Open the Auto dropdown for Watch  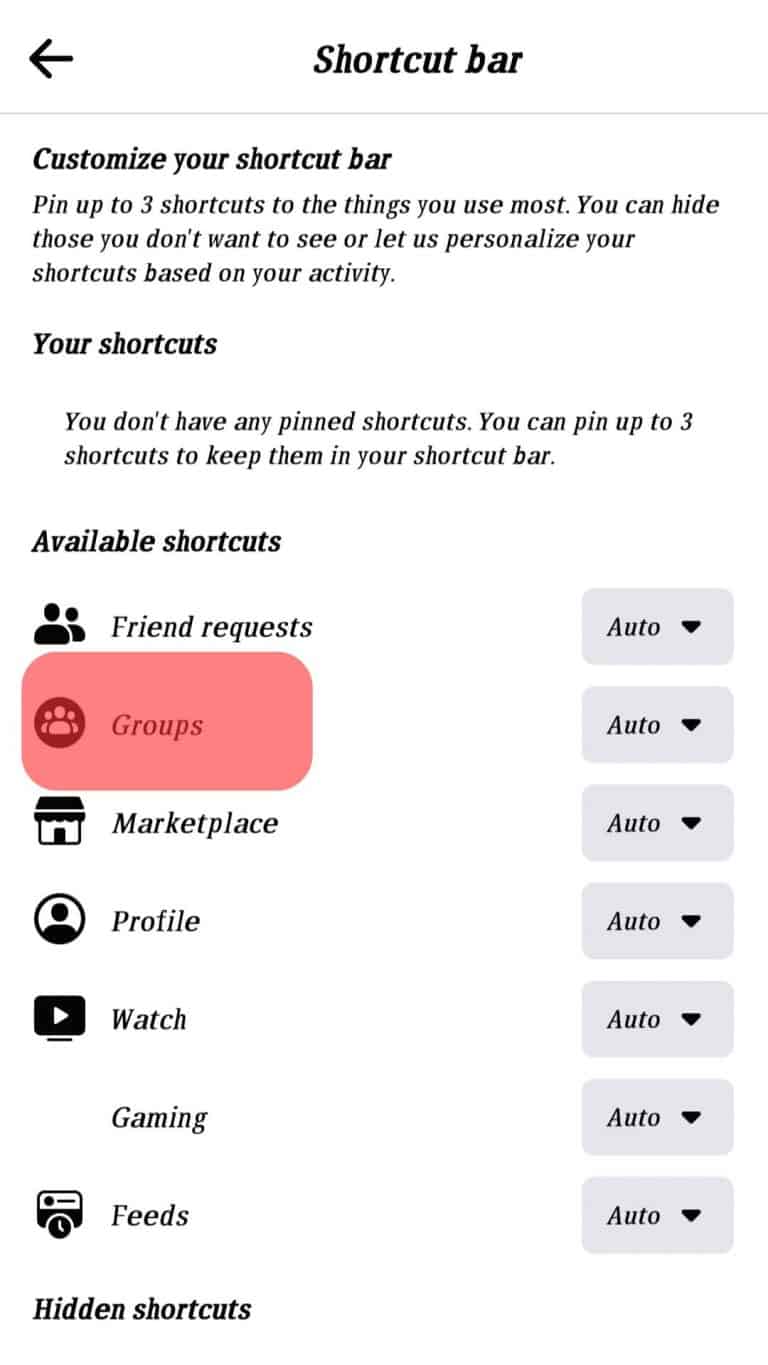[x=656, y=1018]
